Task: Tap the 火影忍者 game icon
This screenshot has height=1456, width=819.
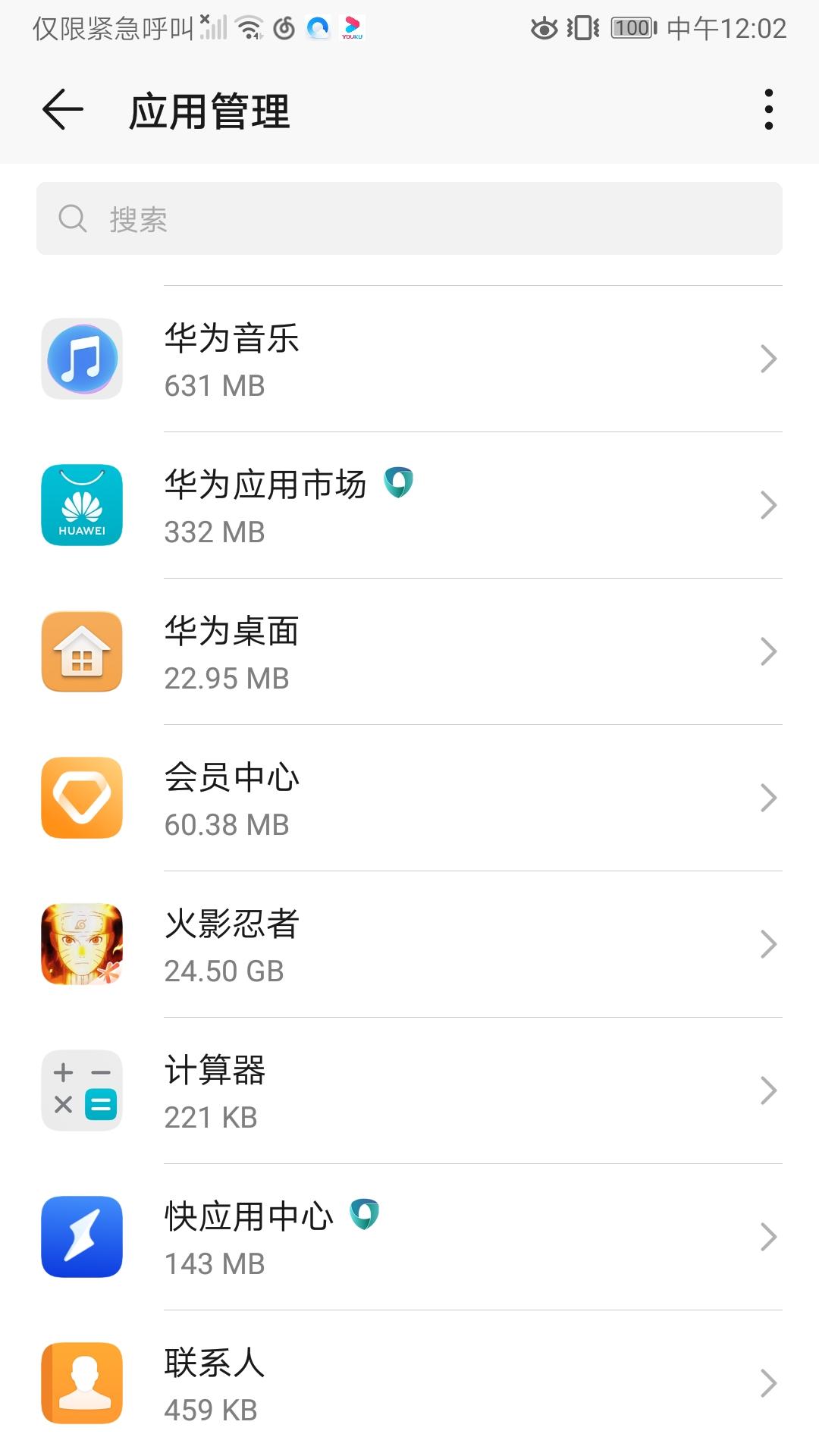Action: (81, 943)
